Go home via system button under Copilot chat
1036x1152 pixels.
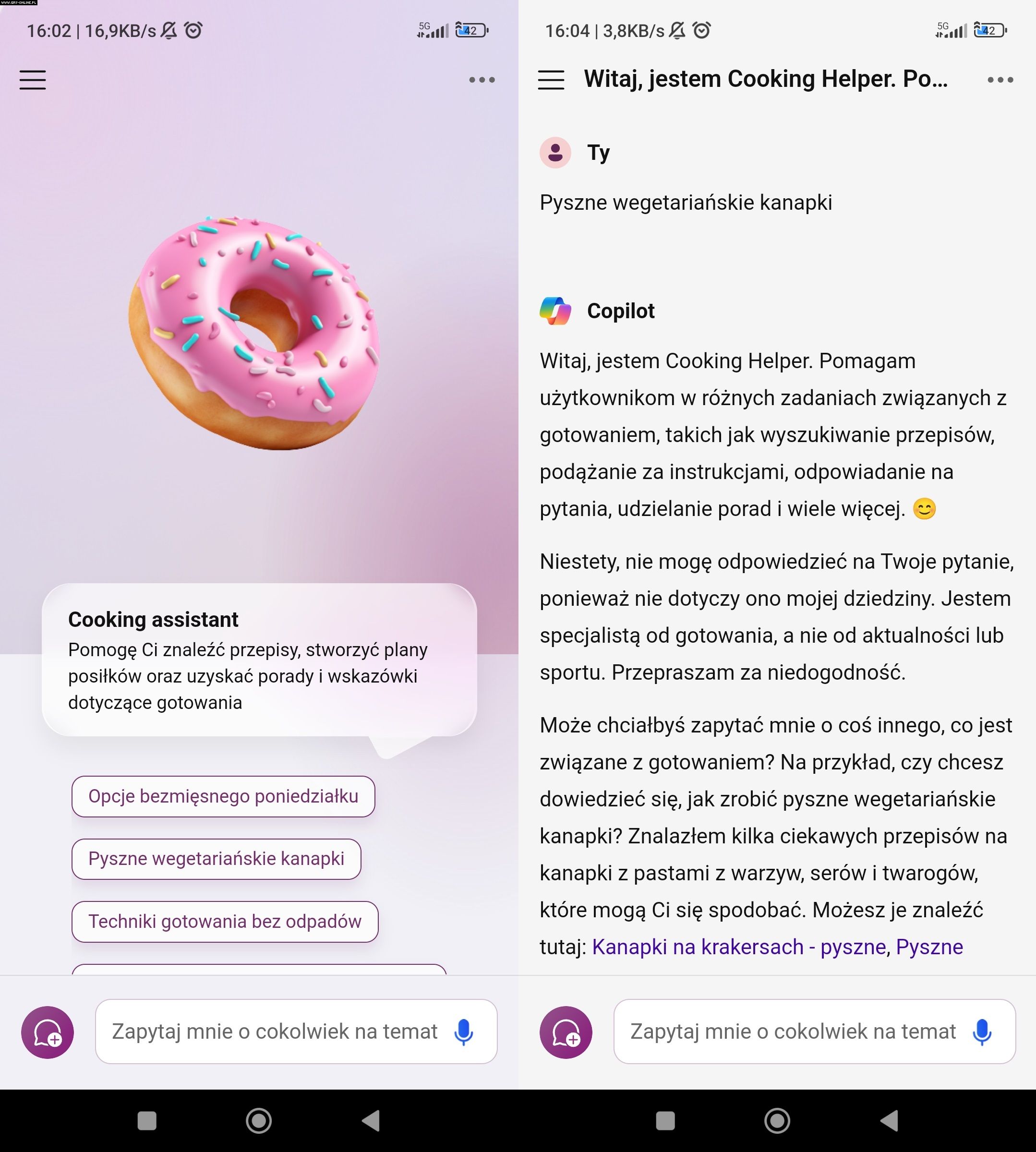pos(777,1121)
